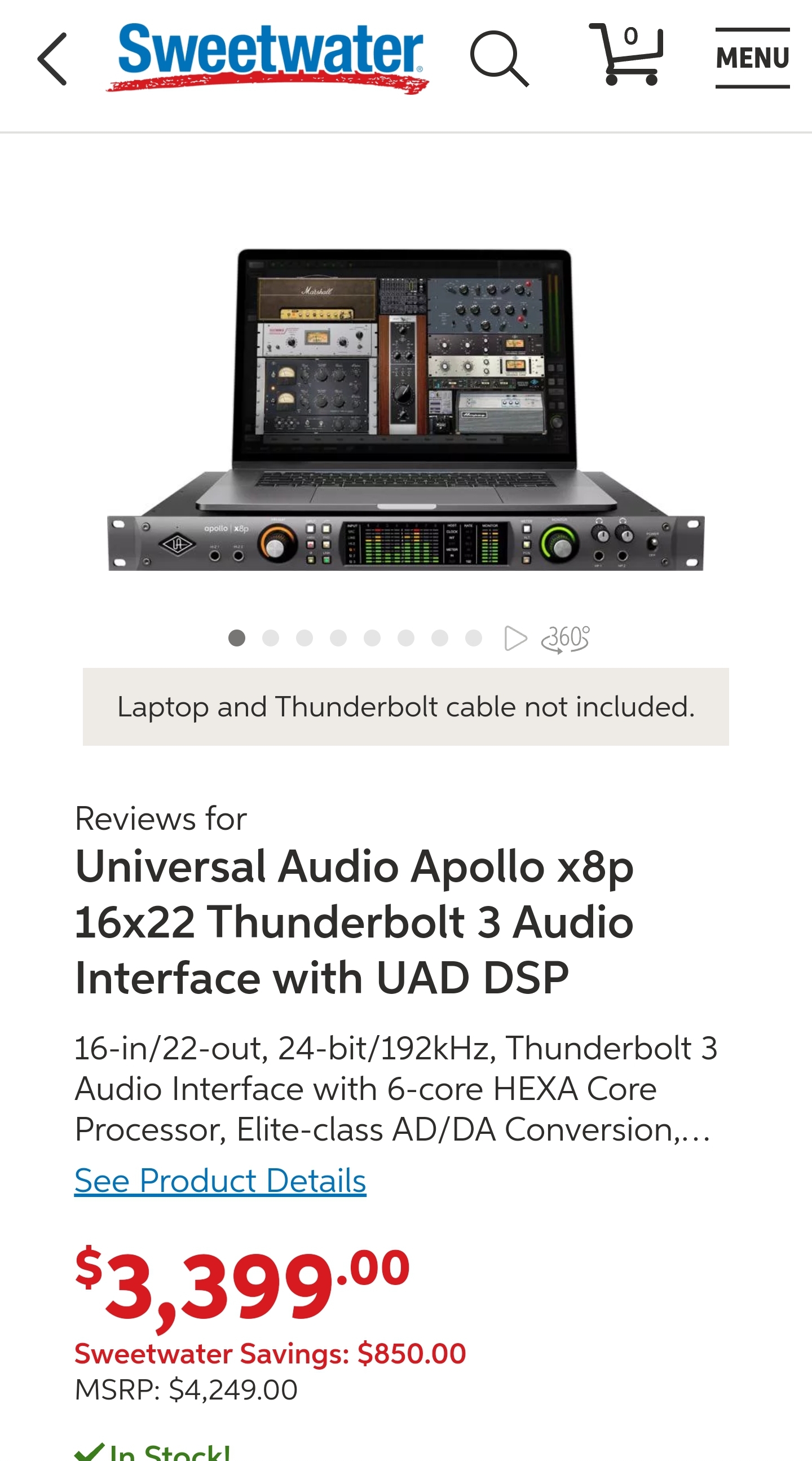Follow the See Product Details link
The width and height of the screenshot is (812, 1461).
point(220,1181)
